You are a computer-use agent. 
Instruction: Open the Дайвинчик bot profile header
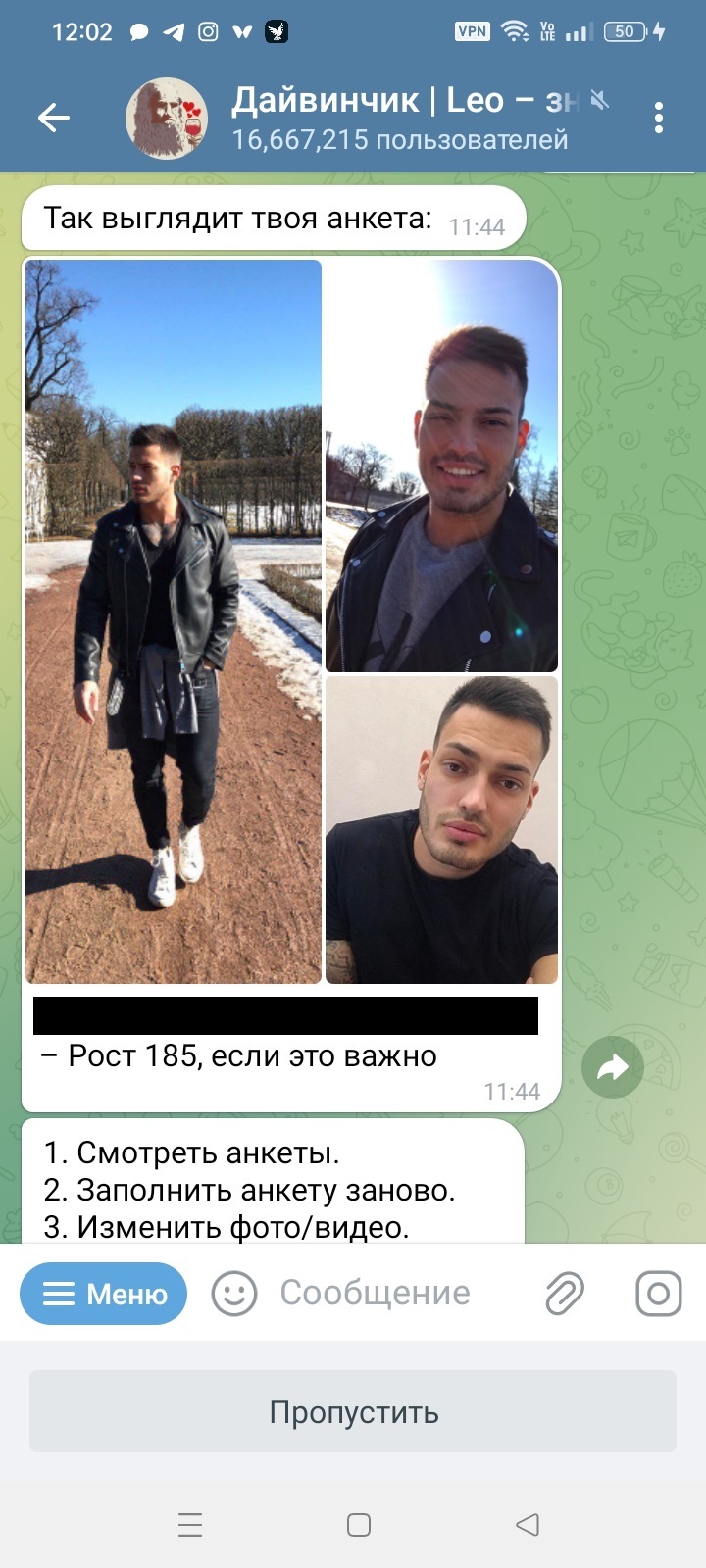click(392, 119)
